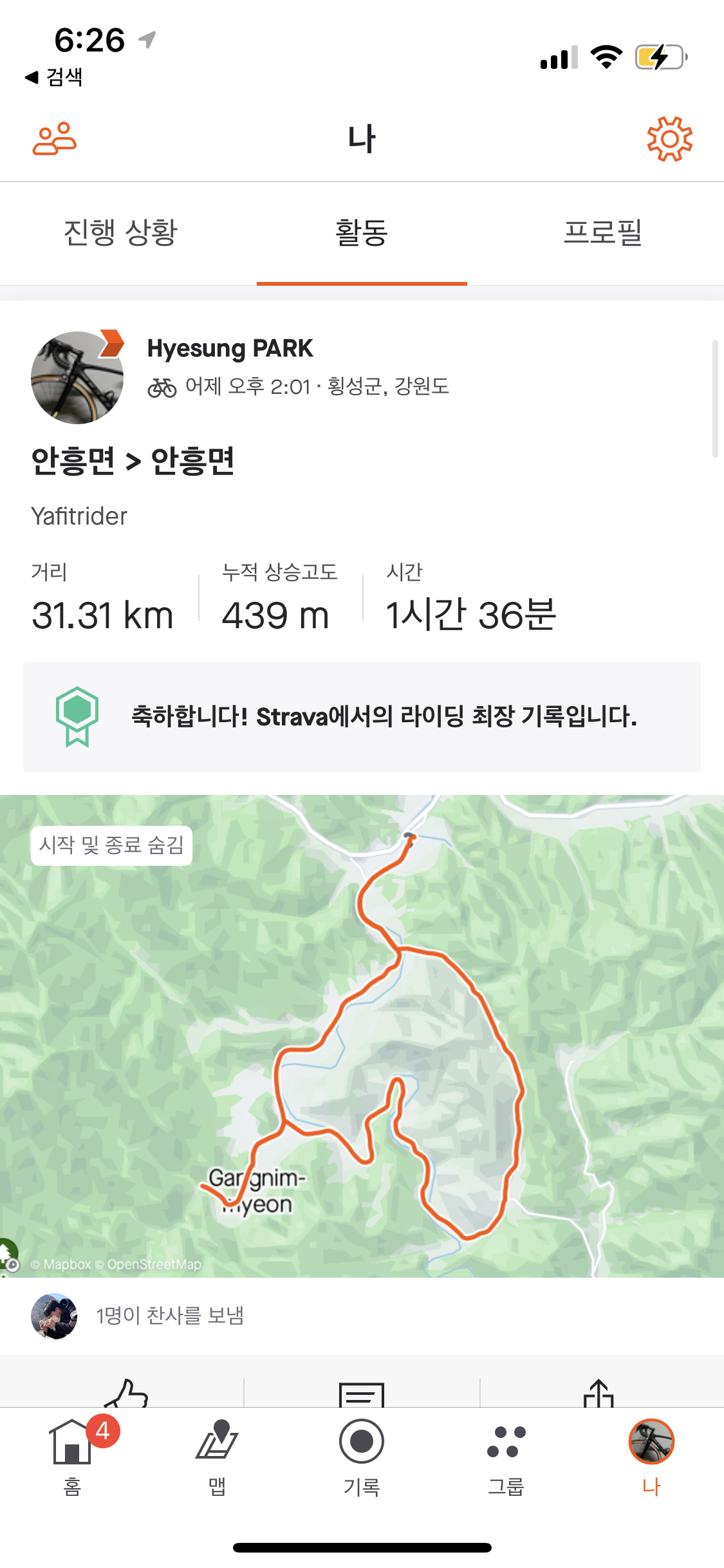Open the 맵 tab
Screen dimensions: 724x1568
pyautogui.click(x=217, y=1455)
